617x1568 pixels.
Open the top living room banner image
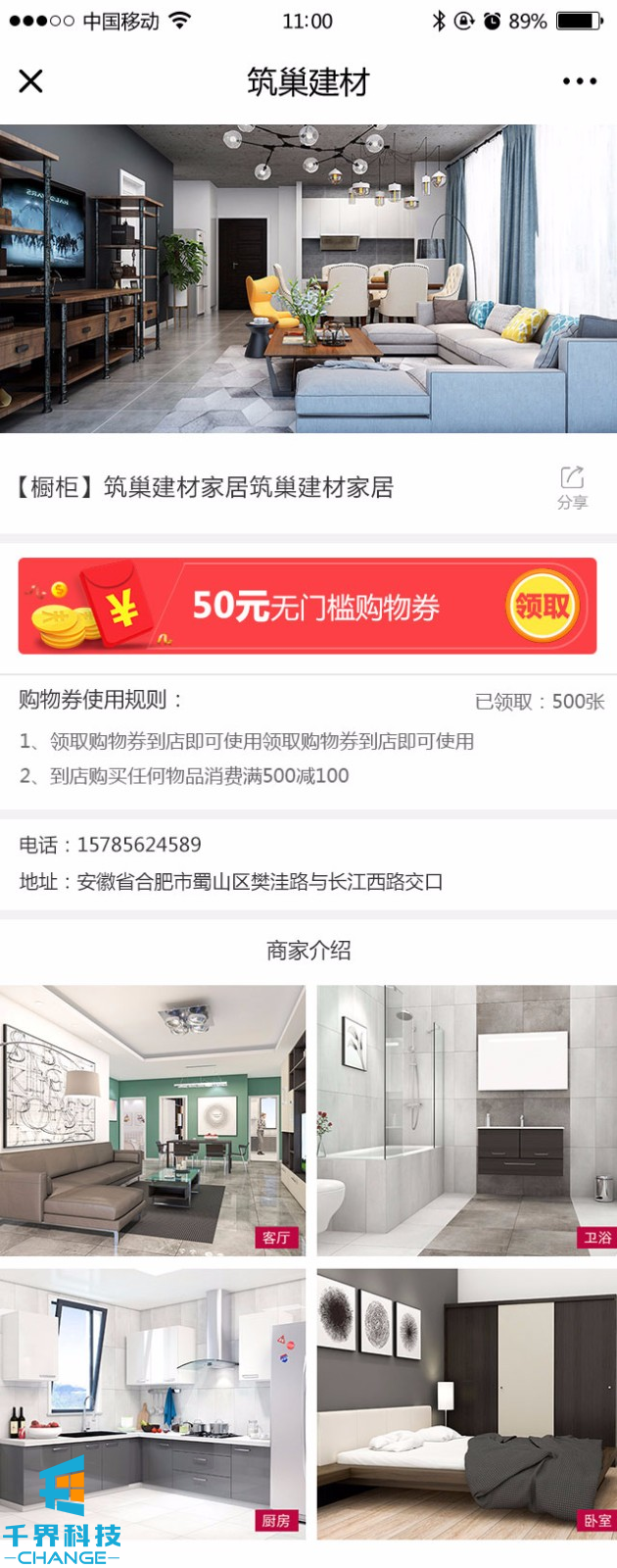point(308,278)
